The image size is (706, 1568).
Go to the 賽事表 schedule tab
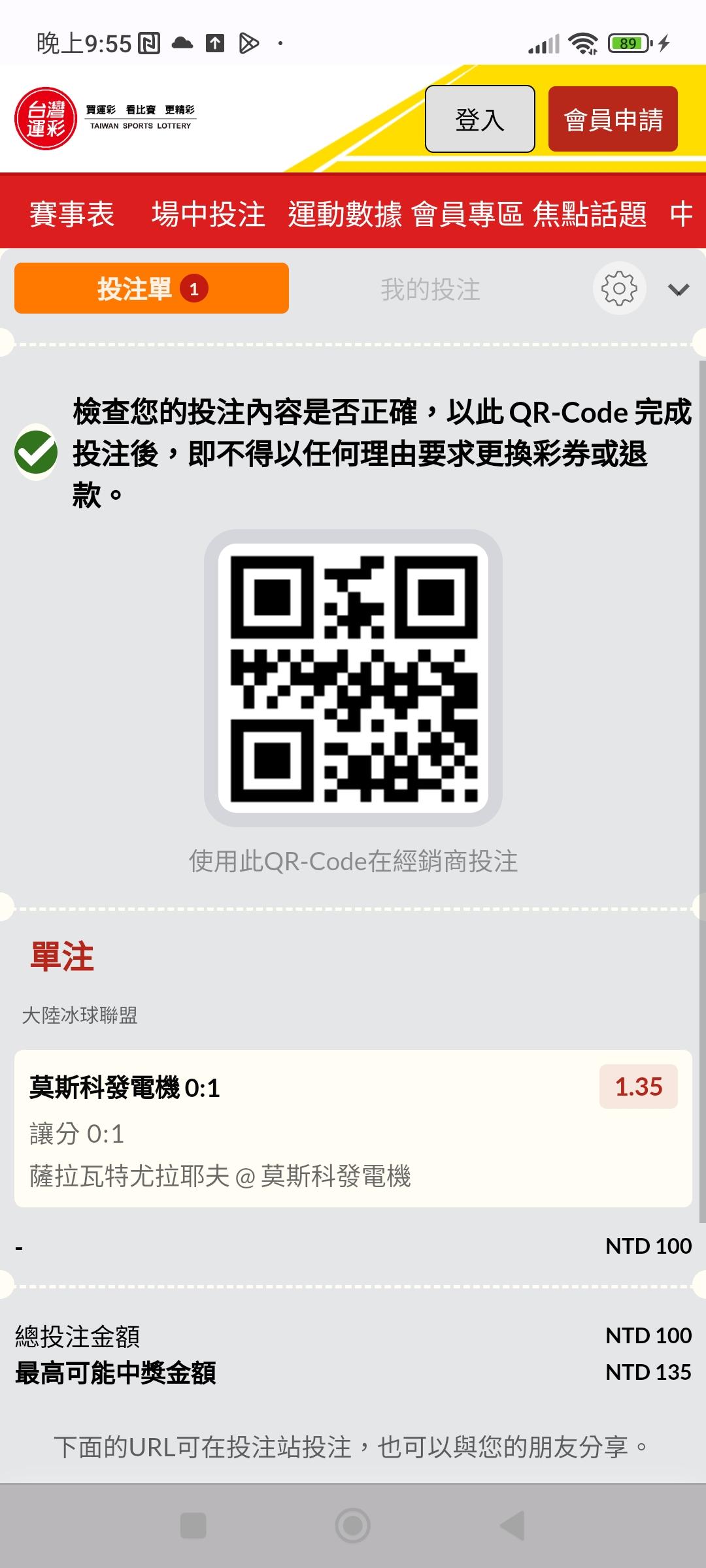click(x=72, y=214)
